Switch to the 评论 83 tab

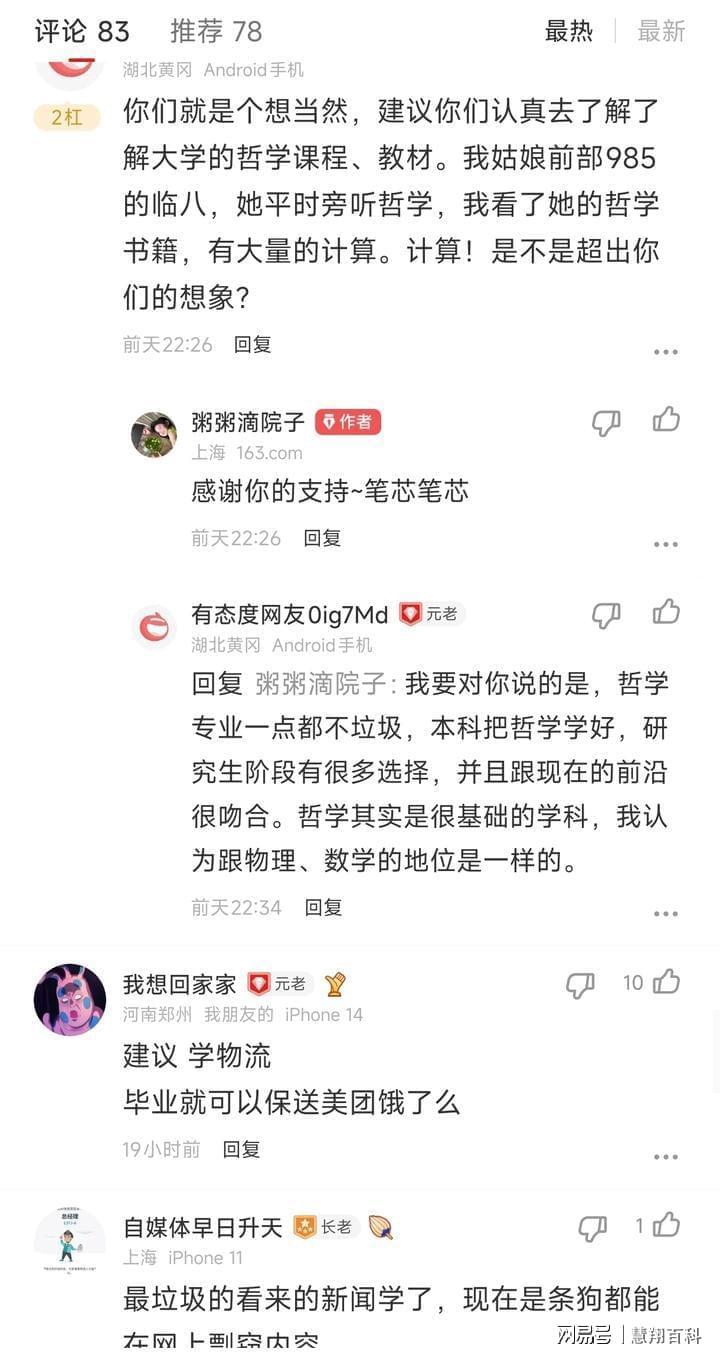(x=82, y=31)
